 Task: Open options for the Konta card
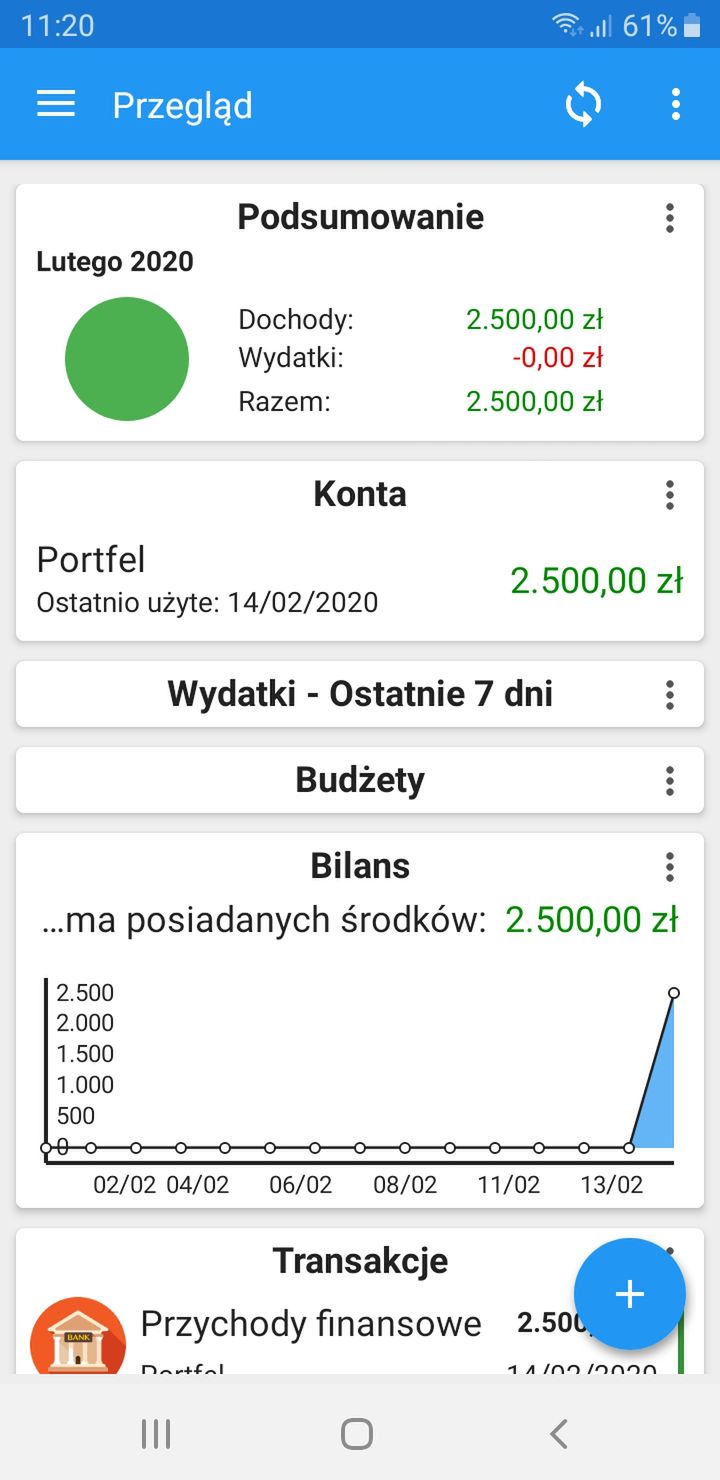click(670, 494)
